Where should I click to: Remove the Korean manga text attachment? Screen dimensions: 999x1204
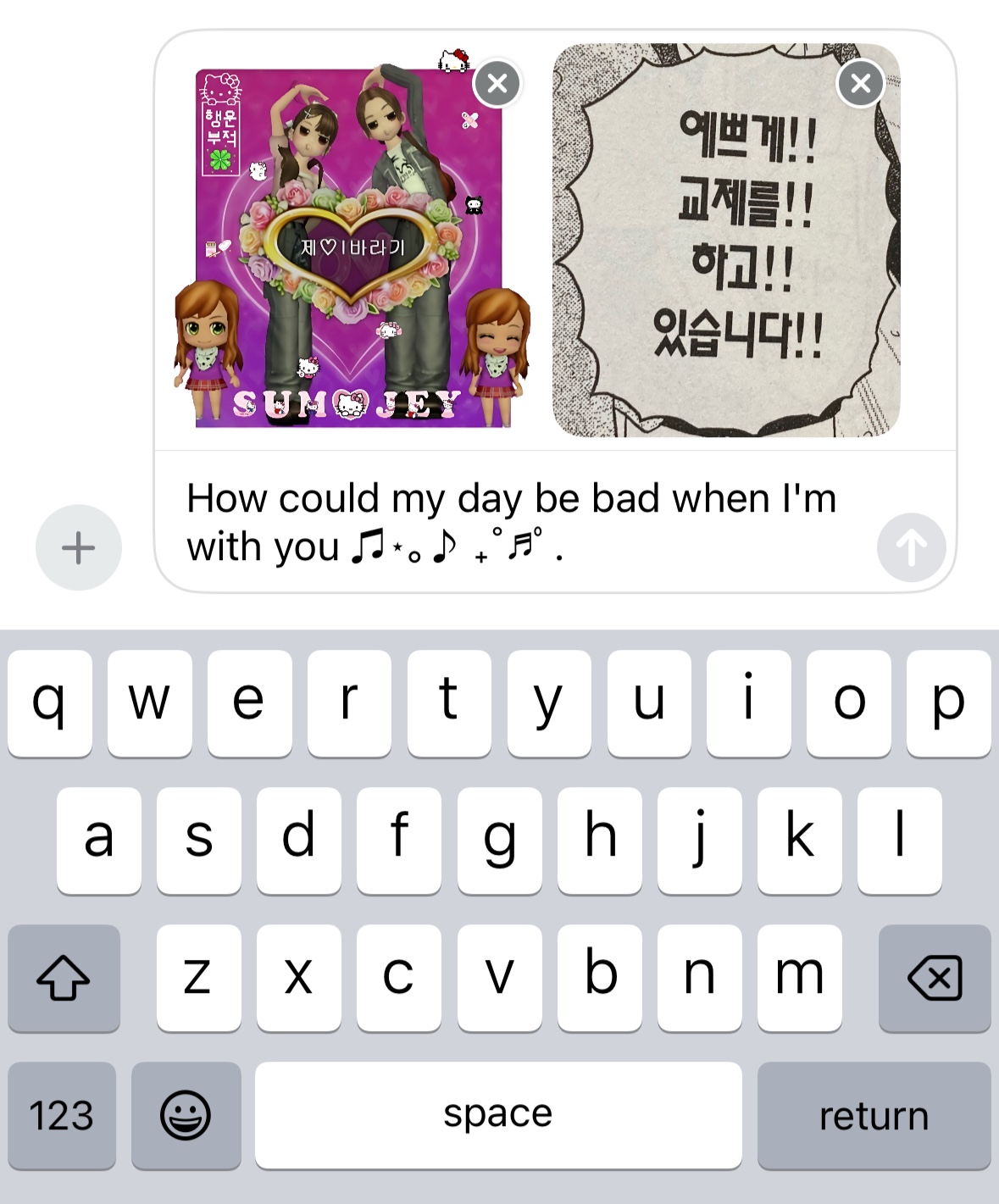pos(860,83)
